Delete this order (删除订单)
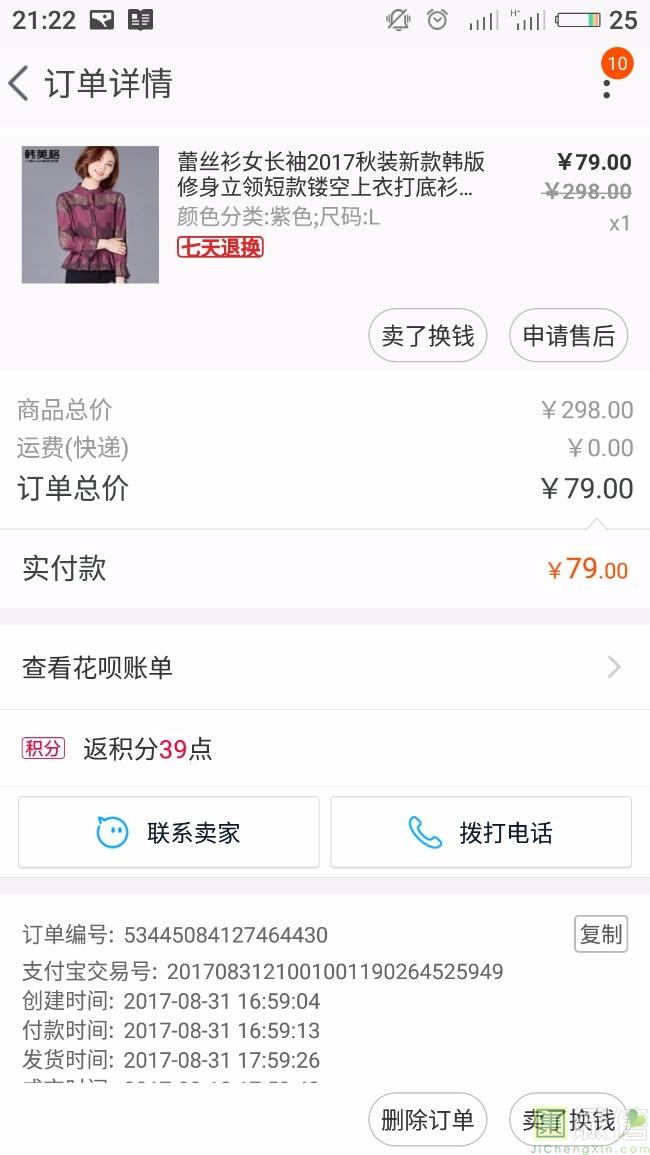 [427, 1120]
